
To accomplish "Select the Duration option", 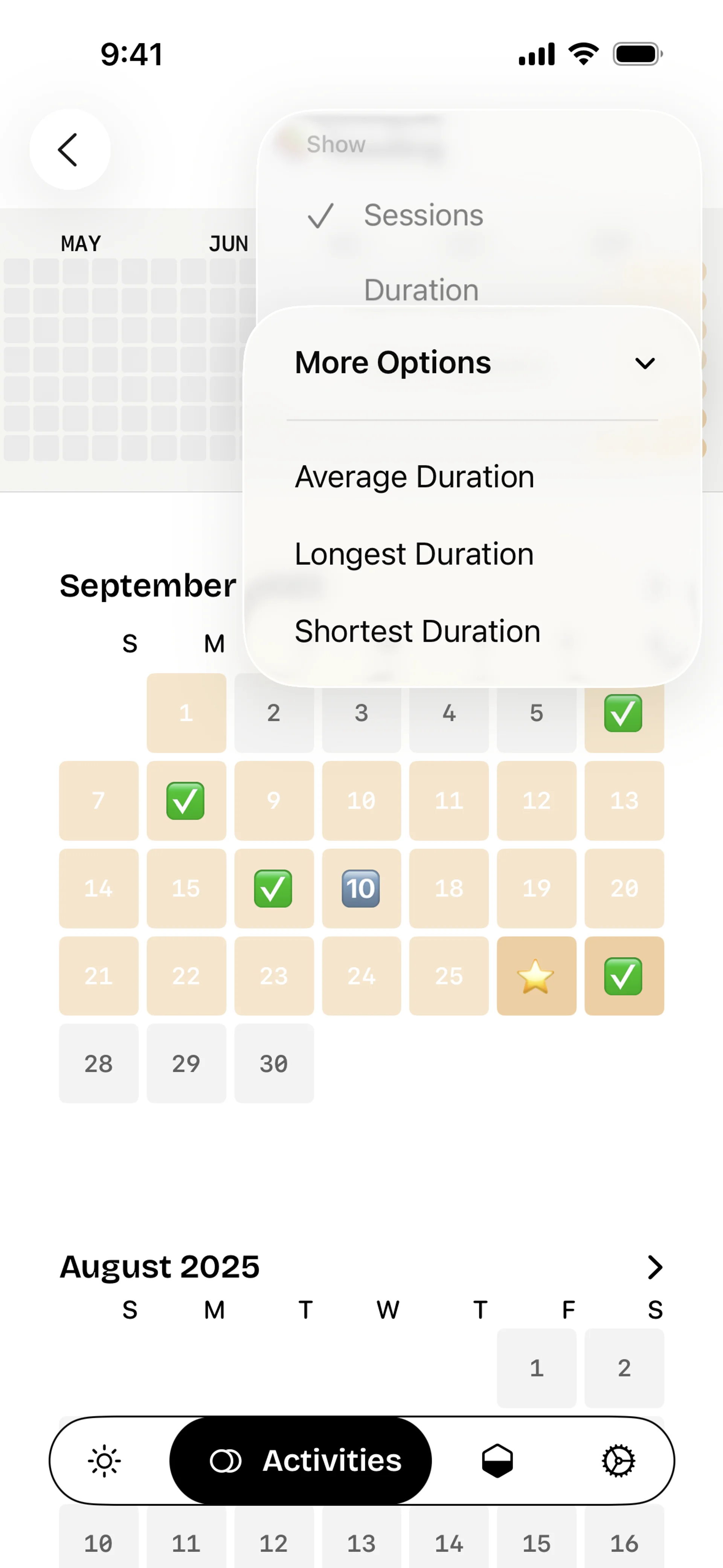I will coord(421,290).
